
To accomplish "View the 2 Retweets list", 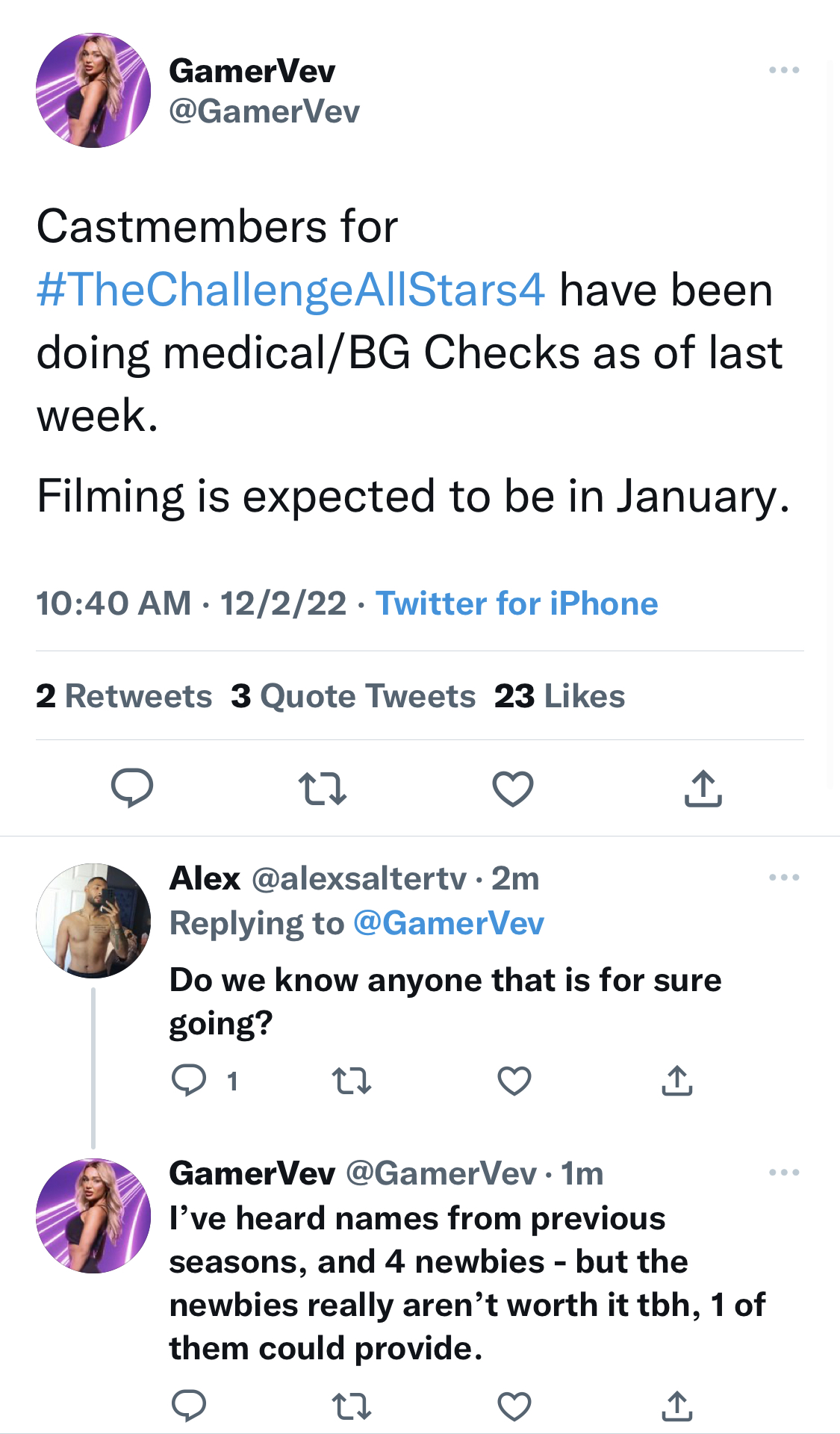I will [x=124, y=696].
